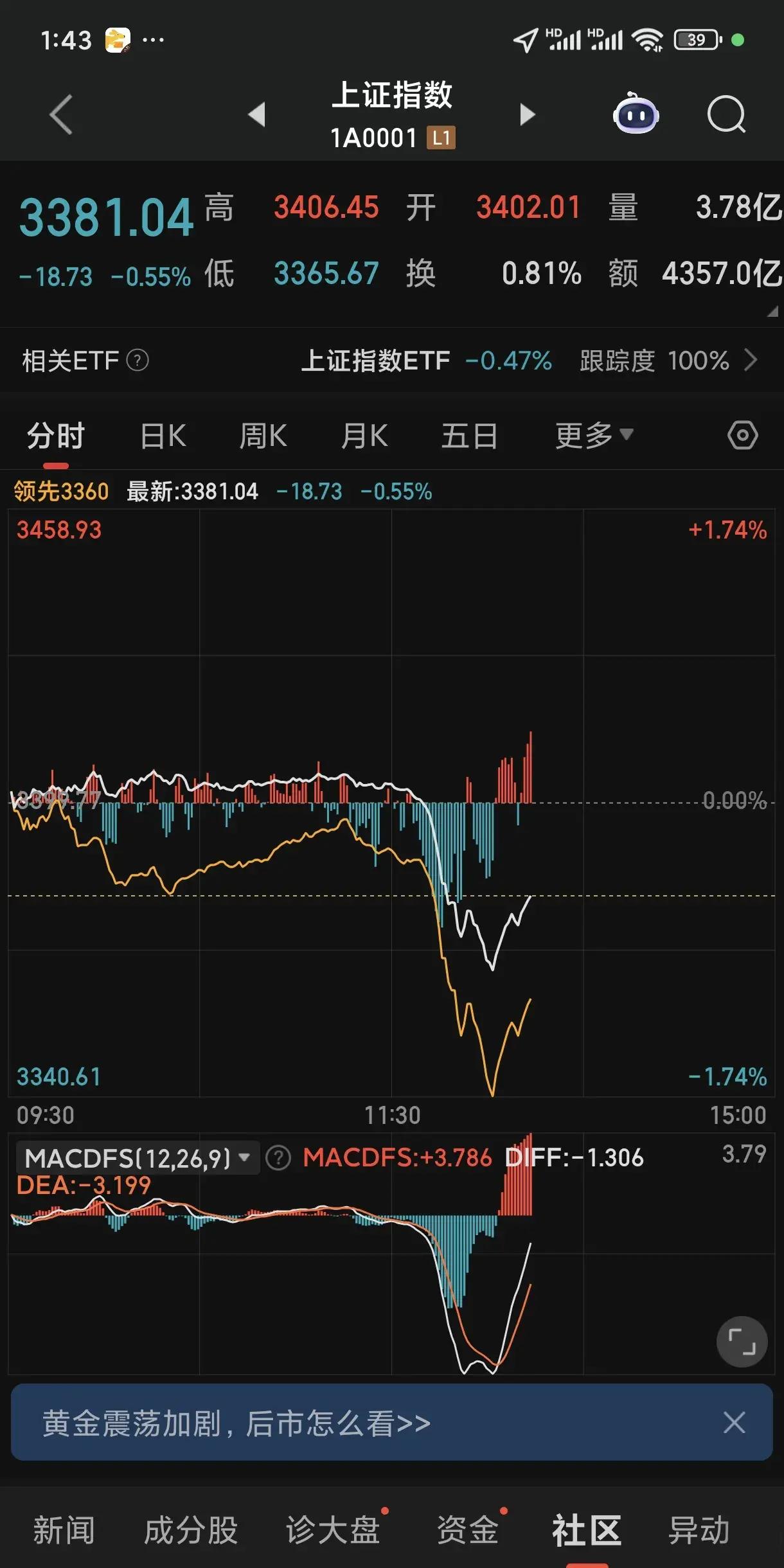Open the 更多 chart type dropdown

pos(592,434)
